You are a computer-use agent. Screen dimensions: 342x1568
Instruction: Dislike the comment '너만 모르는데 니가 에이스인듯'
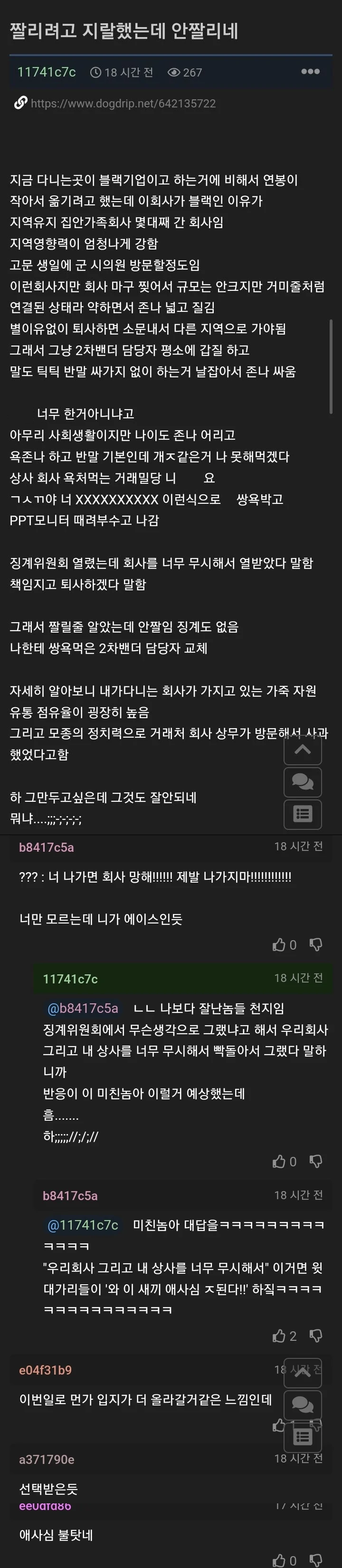316,945
